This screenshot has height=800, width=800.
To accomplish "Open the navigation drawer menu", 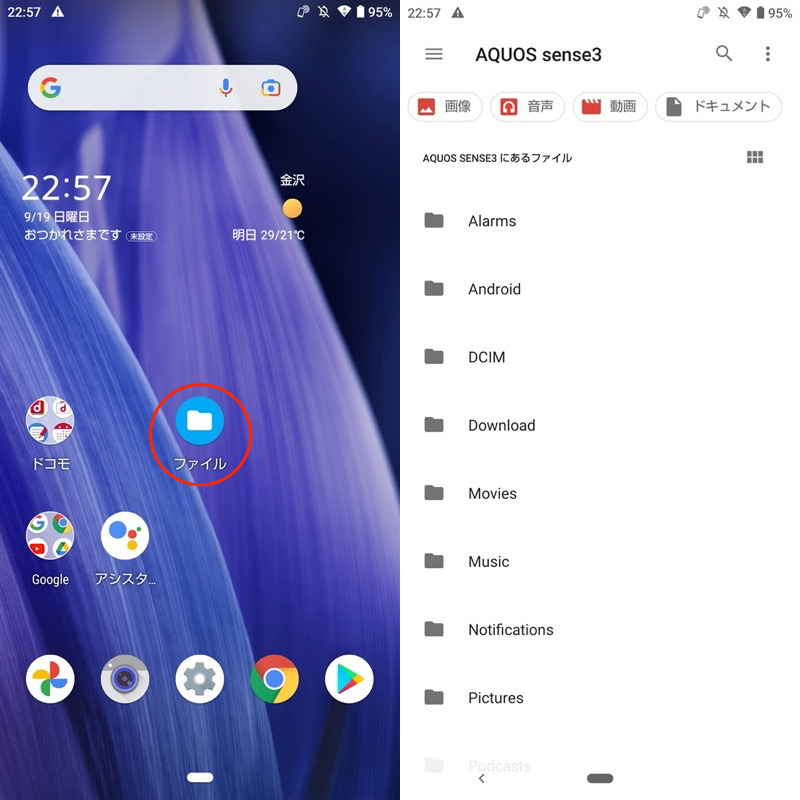I will pos(434,54).
